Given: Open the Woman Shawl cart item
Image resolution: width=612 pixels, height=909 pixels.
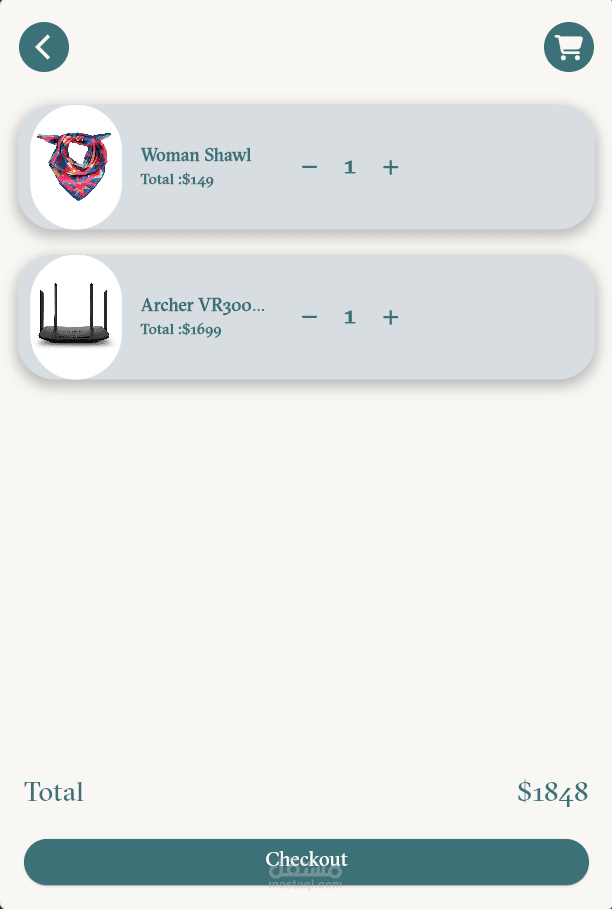Looking at the screenshot, I should tap(307, 167).
